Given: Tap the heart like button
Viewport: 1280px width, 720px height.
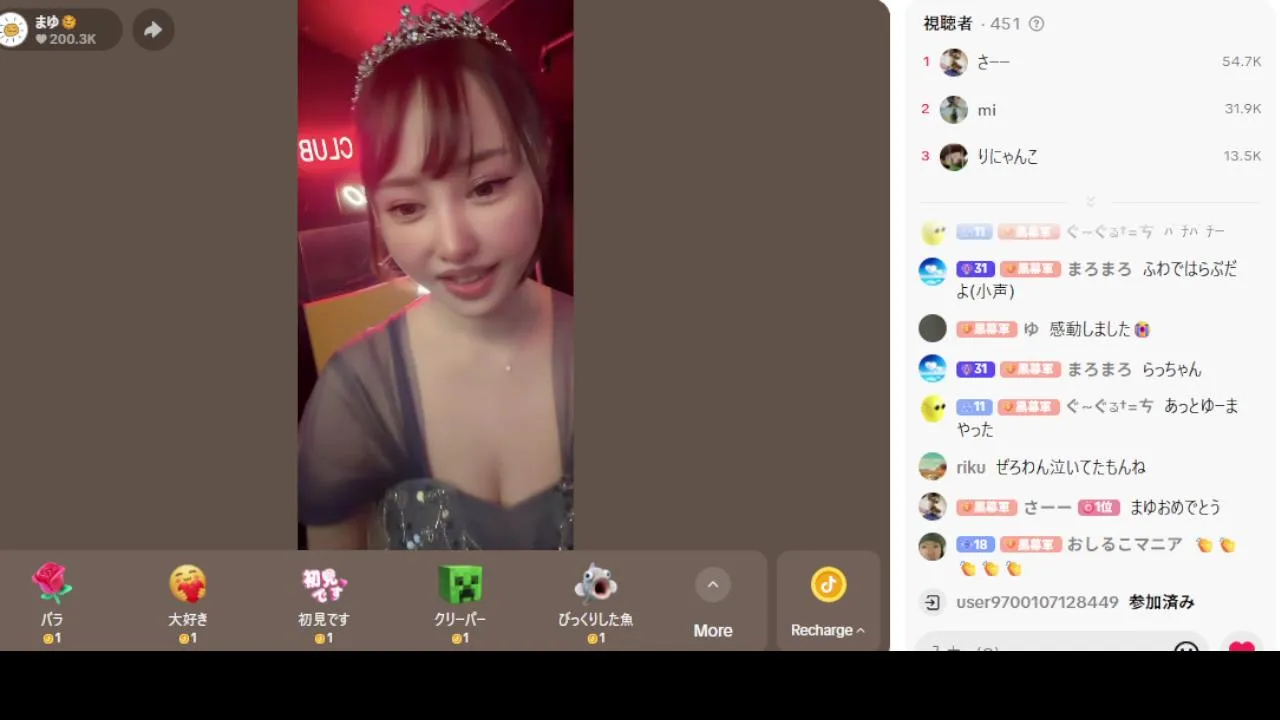Looking at the screenshot, I should click(x=1241, y=646).
